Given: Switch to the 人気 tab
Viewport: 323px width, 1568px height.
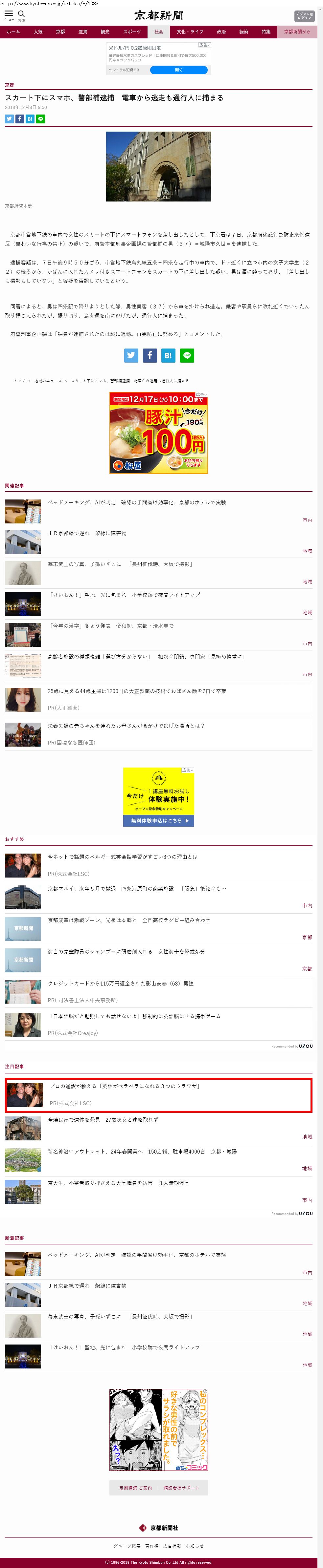Looking at the screenshot, I should click(x=38, y=32).
